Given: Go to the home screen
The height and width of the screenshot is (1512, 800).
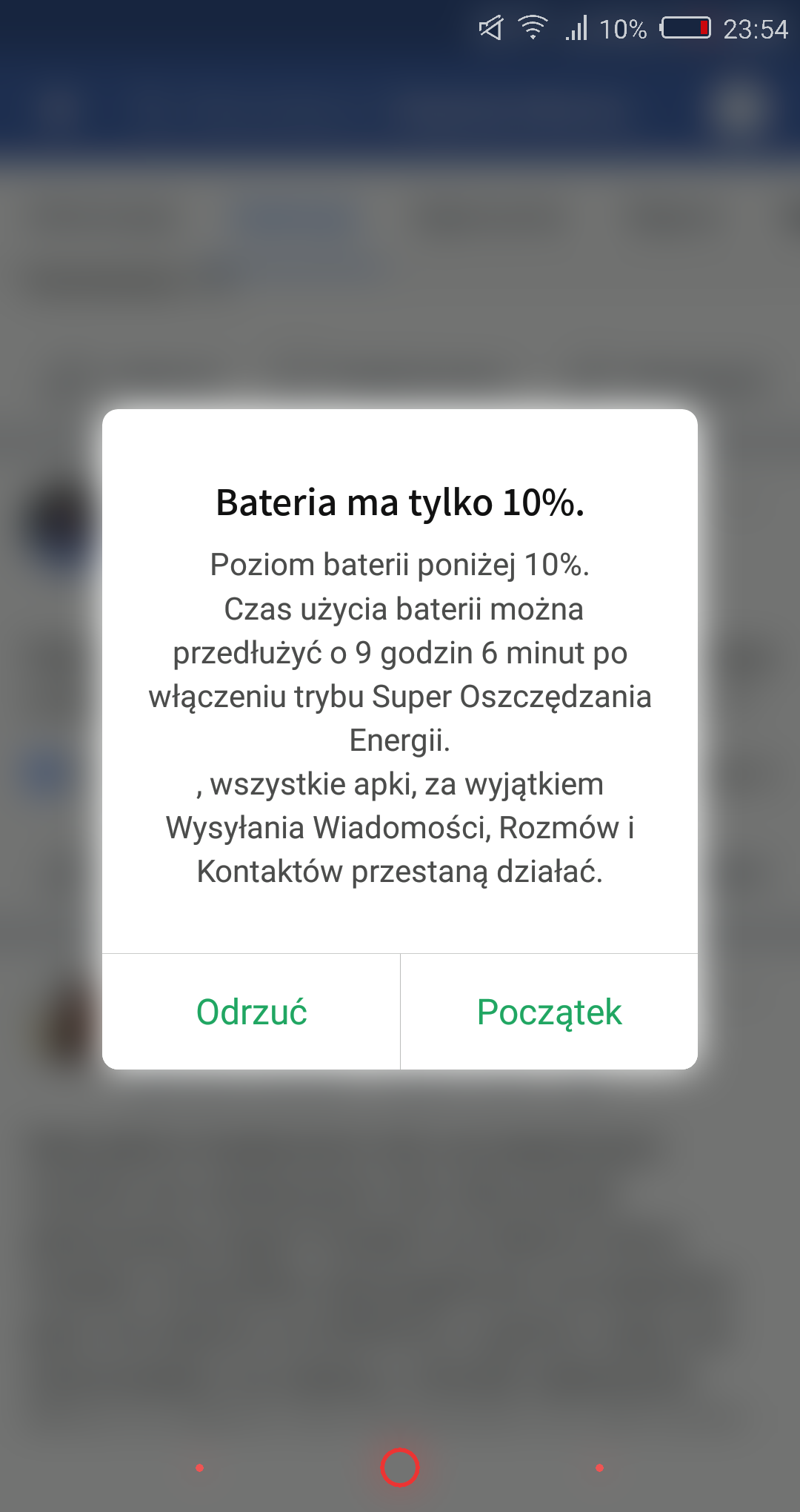Looking at the screenshot, I should (400, 1468).
